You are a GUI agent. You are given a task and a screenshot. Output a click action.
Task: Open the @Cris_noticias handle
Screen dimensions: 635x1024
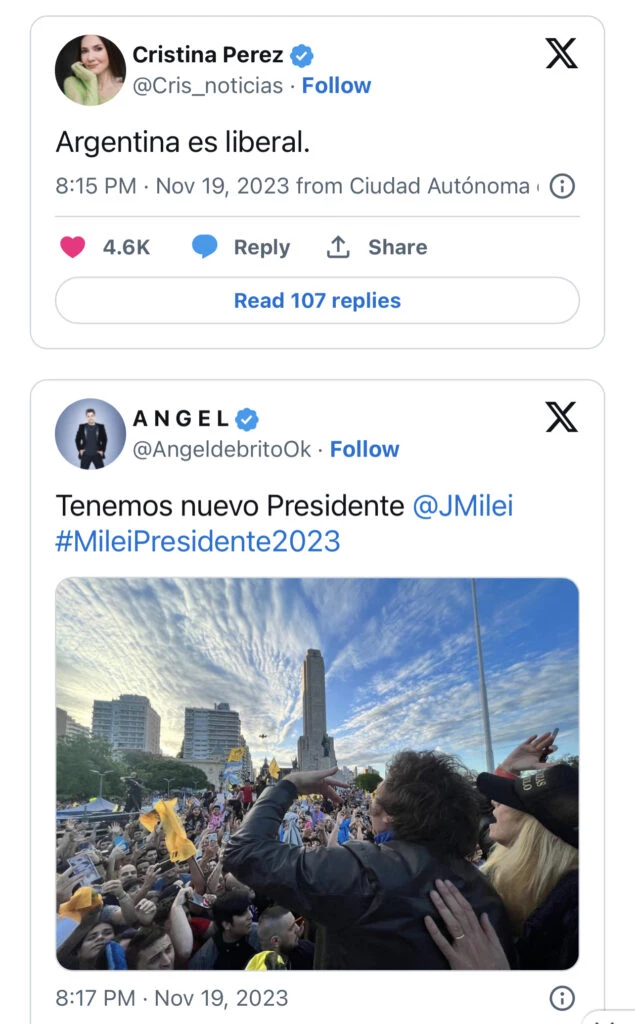pyautogui.click(x=208, y=86)
